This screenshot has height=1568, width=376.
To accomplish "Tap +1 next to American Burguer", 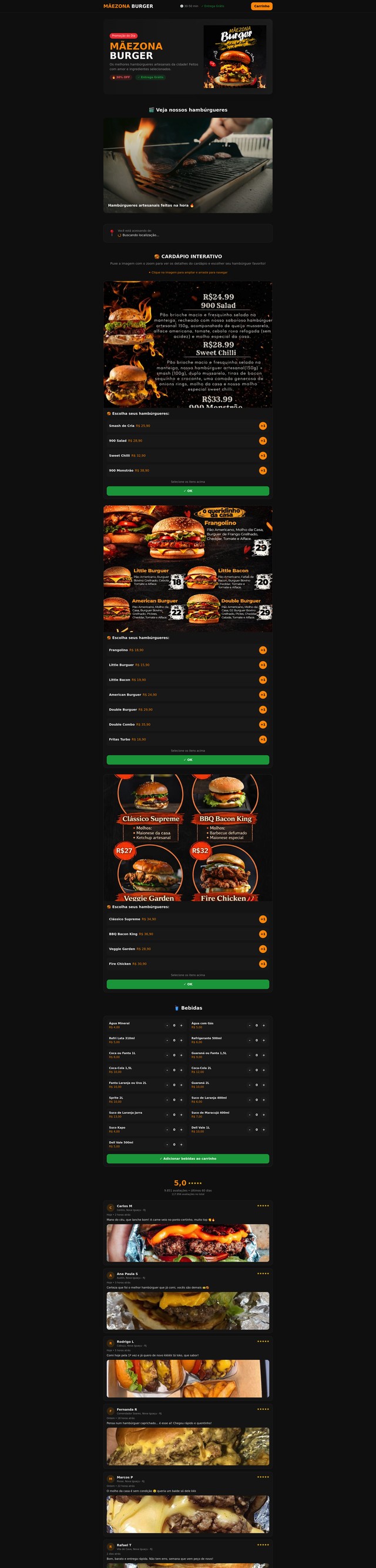I will pyautogui.click(x=263, y=695).
